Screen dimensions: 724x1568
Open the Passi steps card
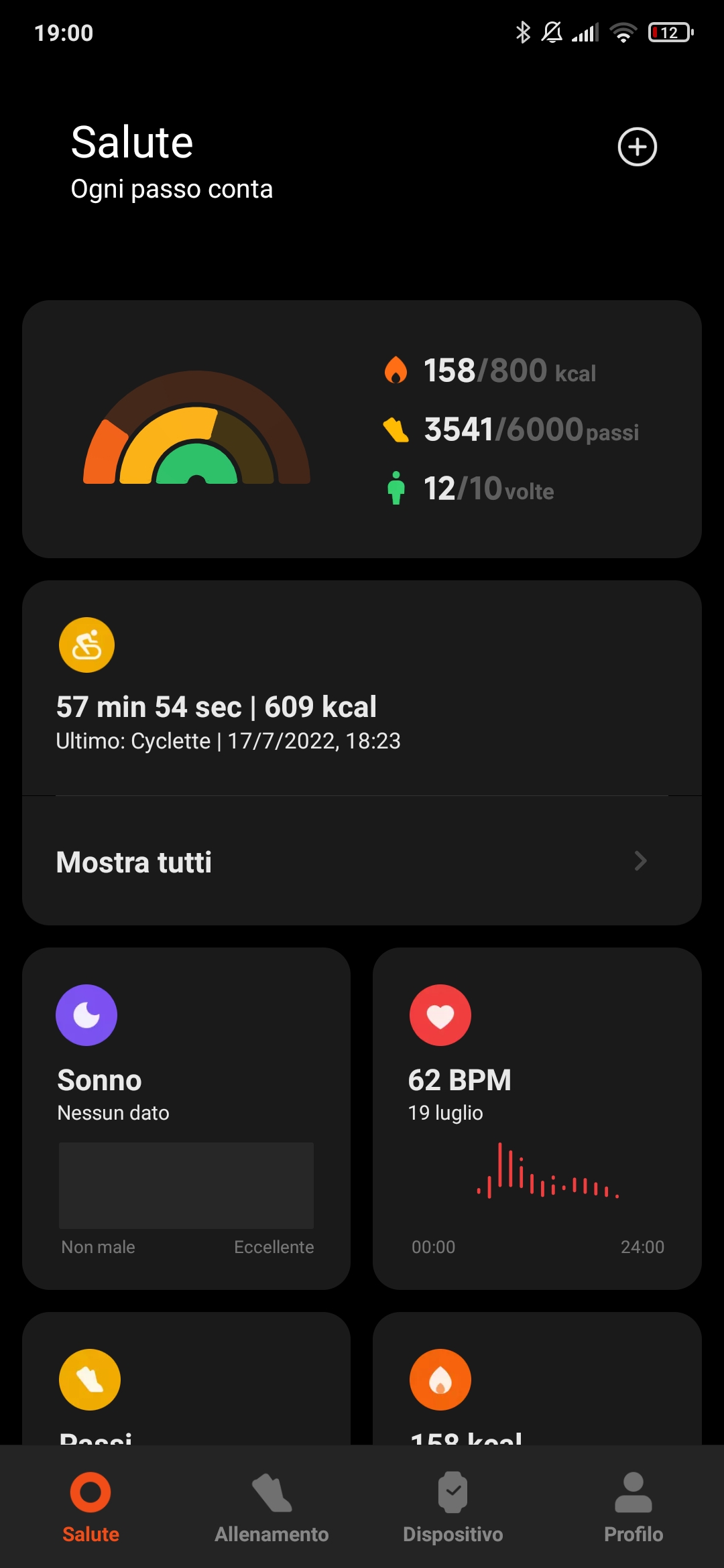186,1380
